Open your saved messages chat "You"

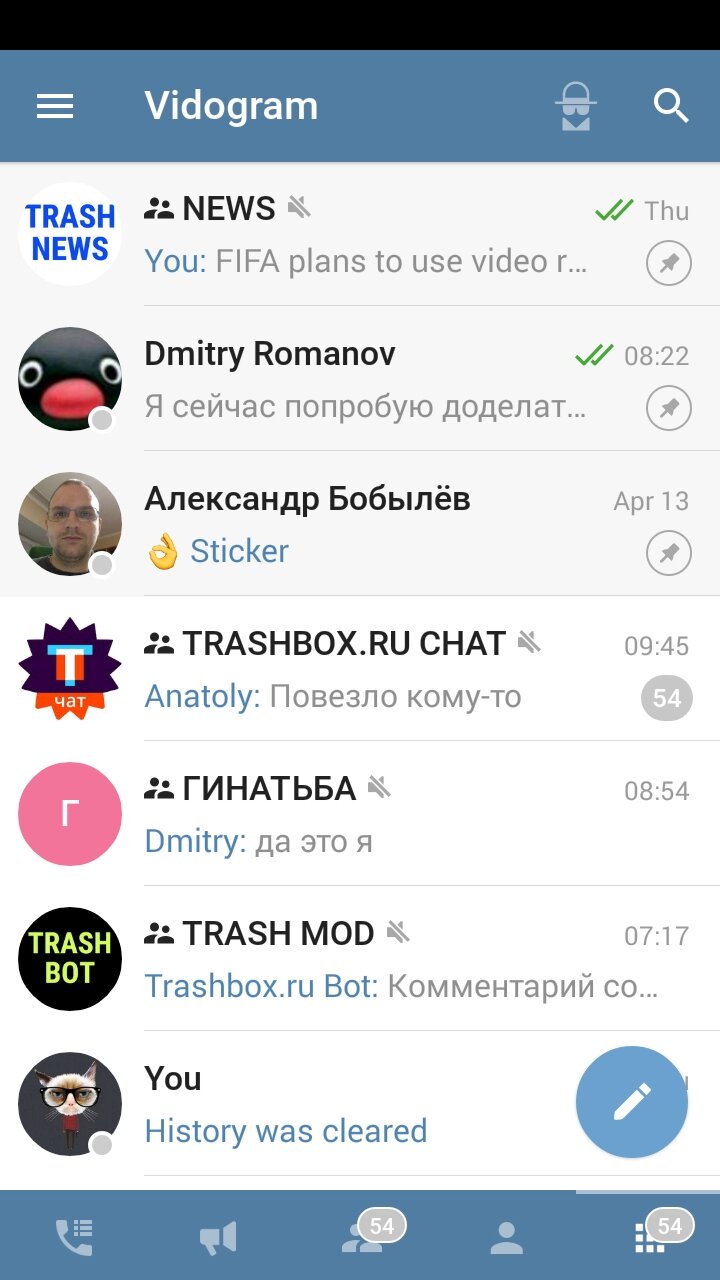pos(330,1104)
